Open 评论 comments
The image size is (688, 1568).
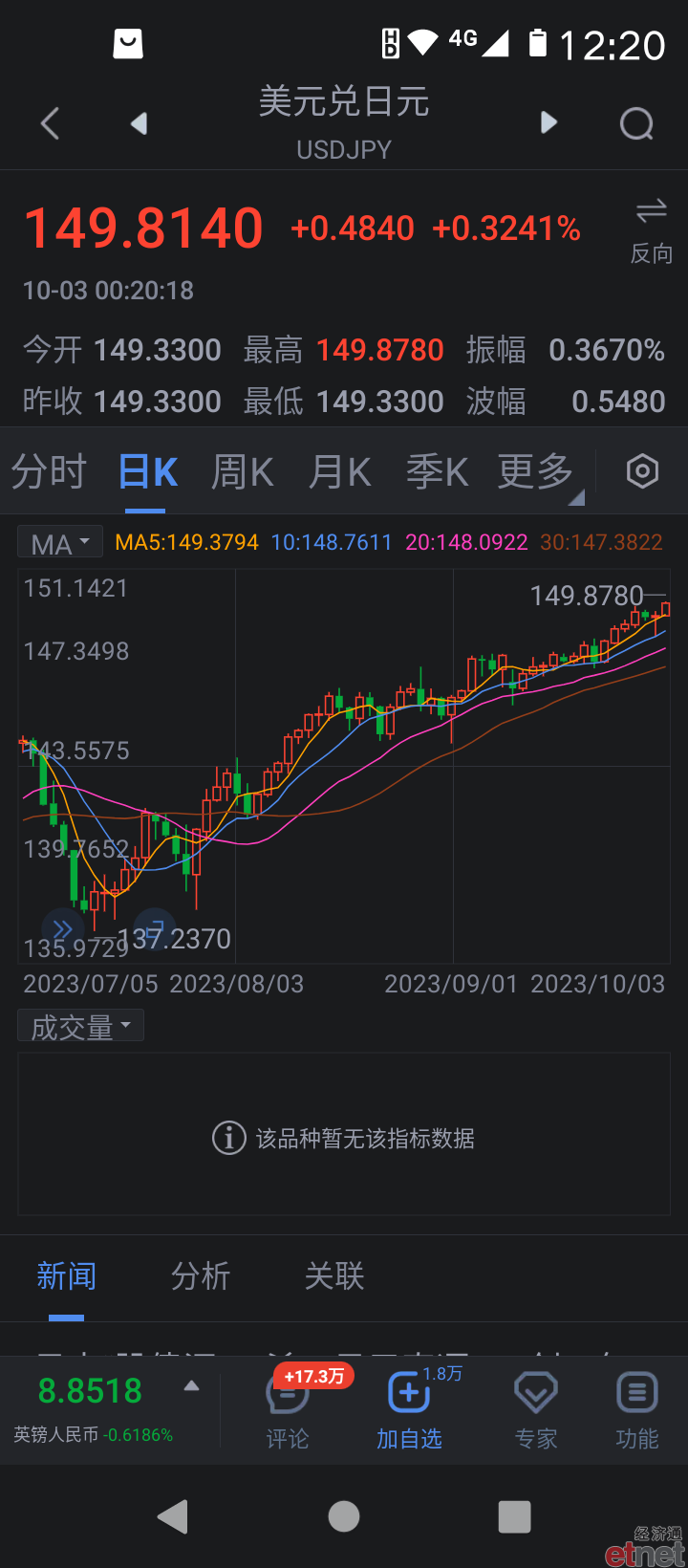[x=288, y=1410]
